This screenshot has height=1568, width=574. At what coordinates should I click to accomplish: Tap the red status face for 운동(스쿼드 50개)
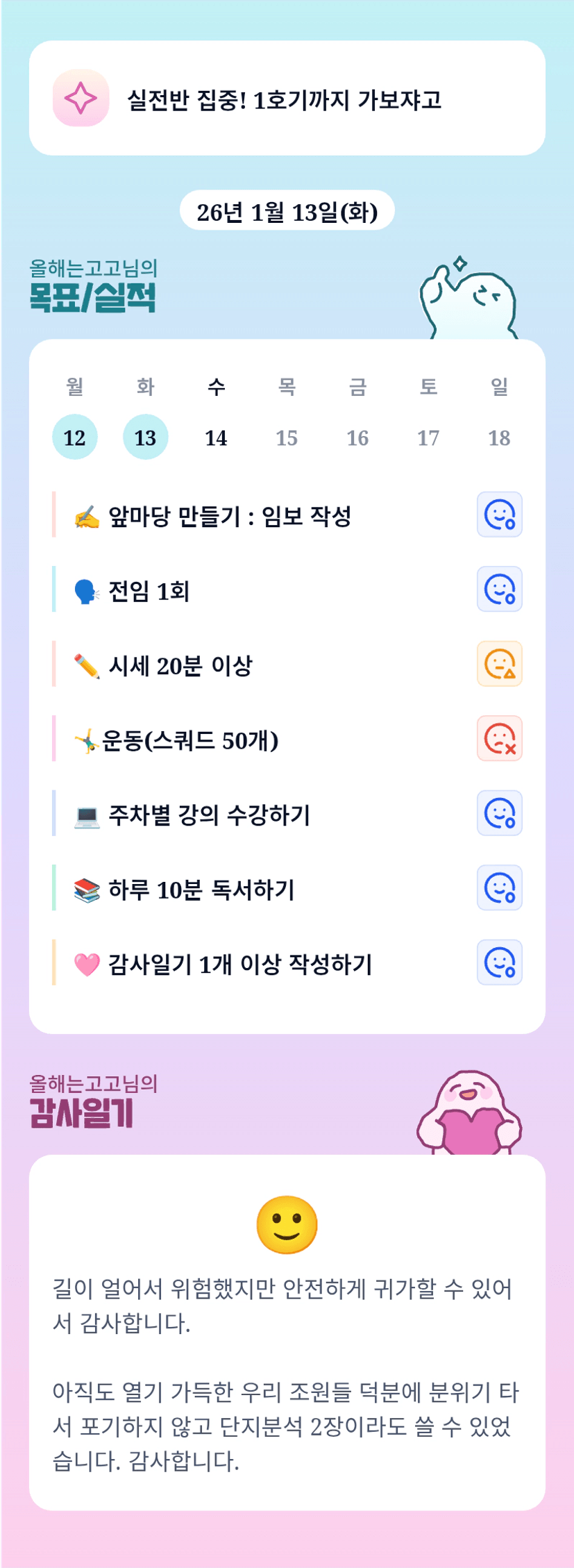499,739
